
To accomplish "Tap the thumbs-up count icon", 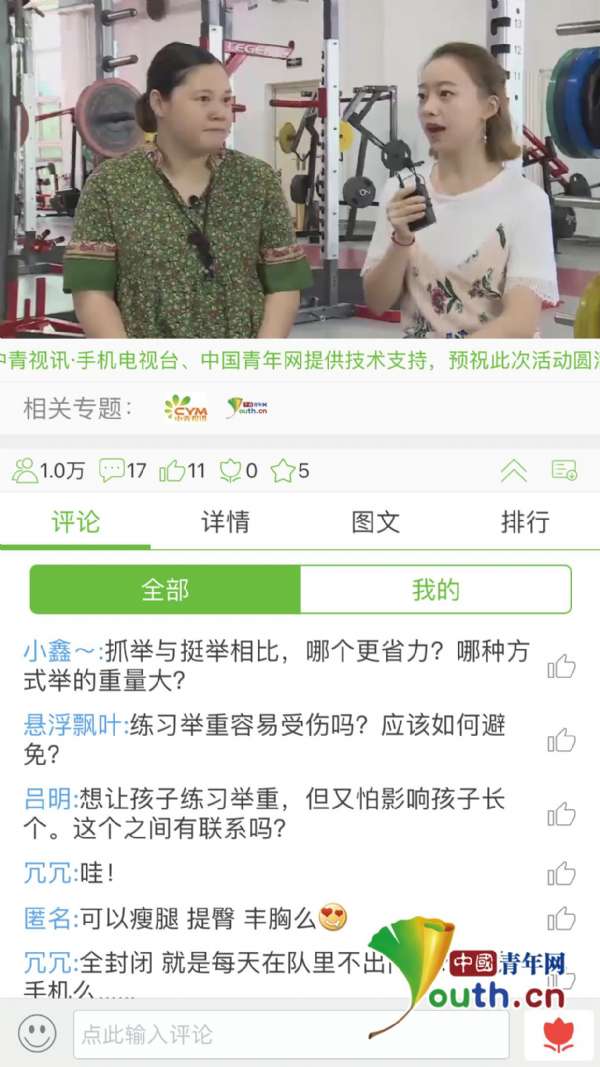I will coord(172,470).
